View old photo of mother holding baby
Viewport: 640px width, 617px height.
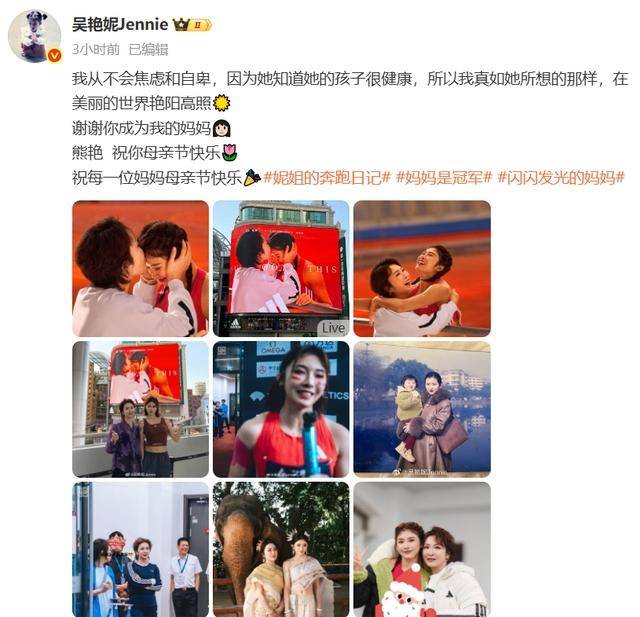421,409
